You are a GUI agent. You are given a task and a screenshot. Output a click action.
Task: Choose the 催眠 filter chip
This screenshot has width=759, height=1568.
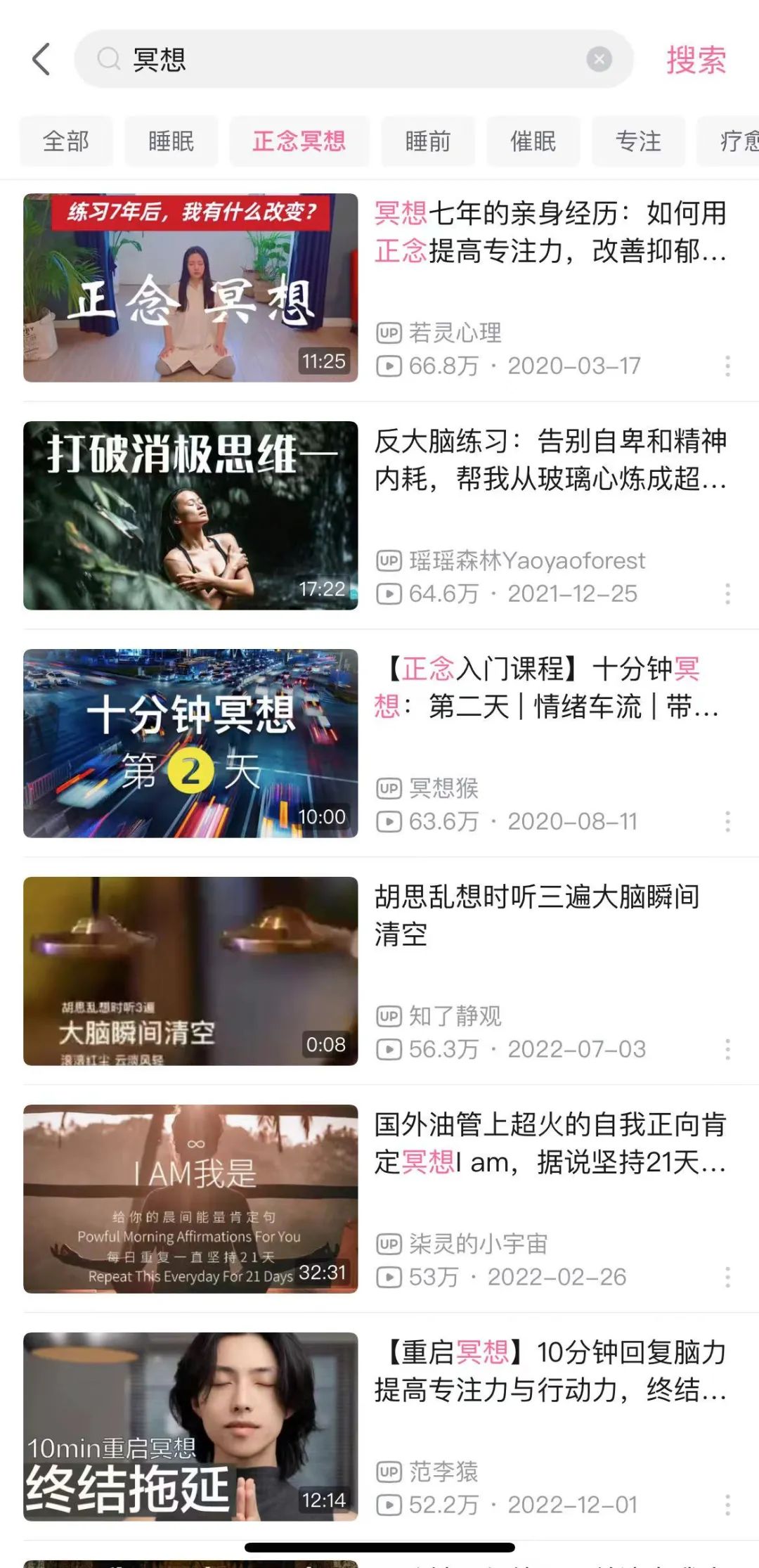[533, 141]
